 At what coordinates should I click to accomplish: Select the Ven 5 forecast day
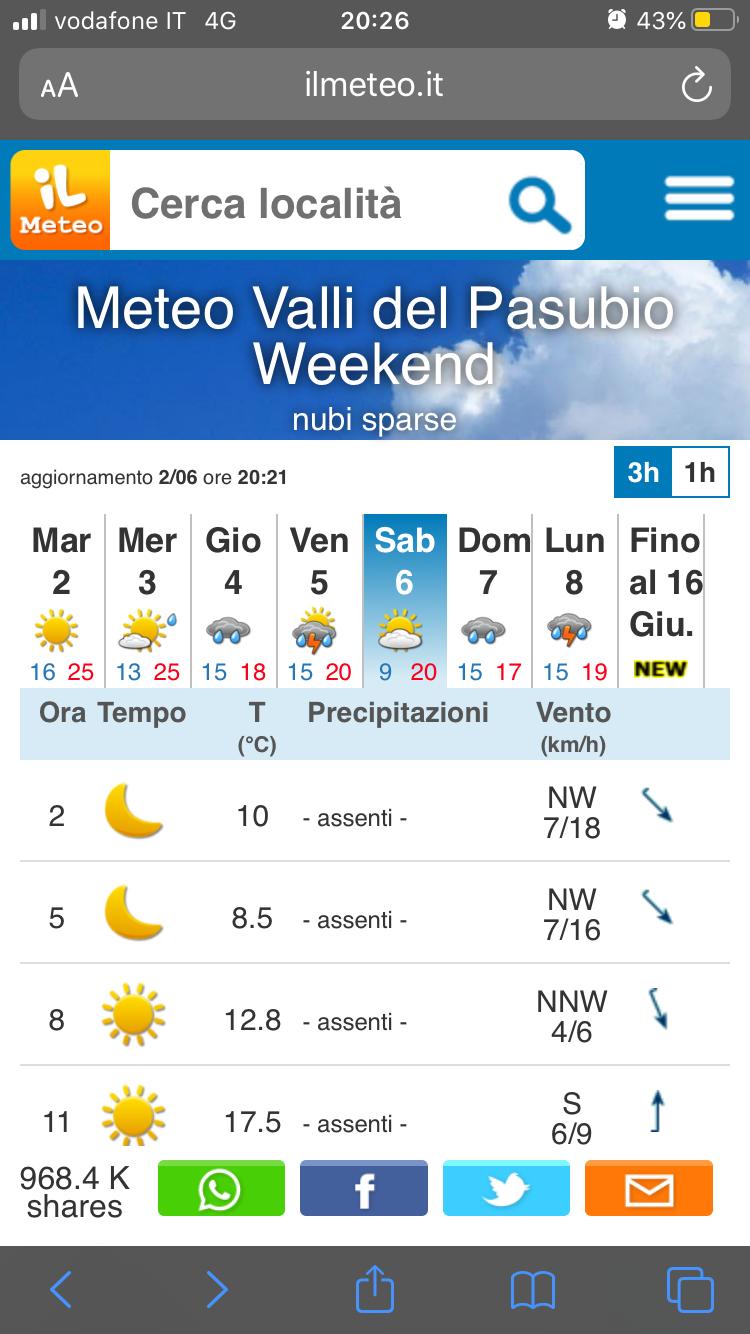[319, 601]
